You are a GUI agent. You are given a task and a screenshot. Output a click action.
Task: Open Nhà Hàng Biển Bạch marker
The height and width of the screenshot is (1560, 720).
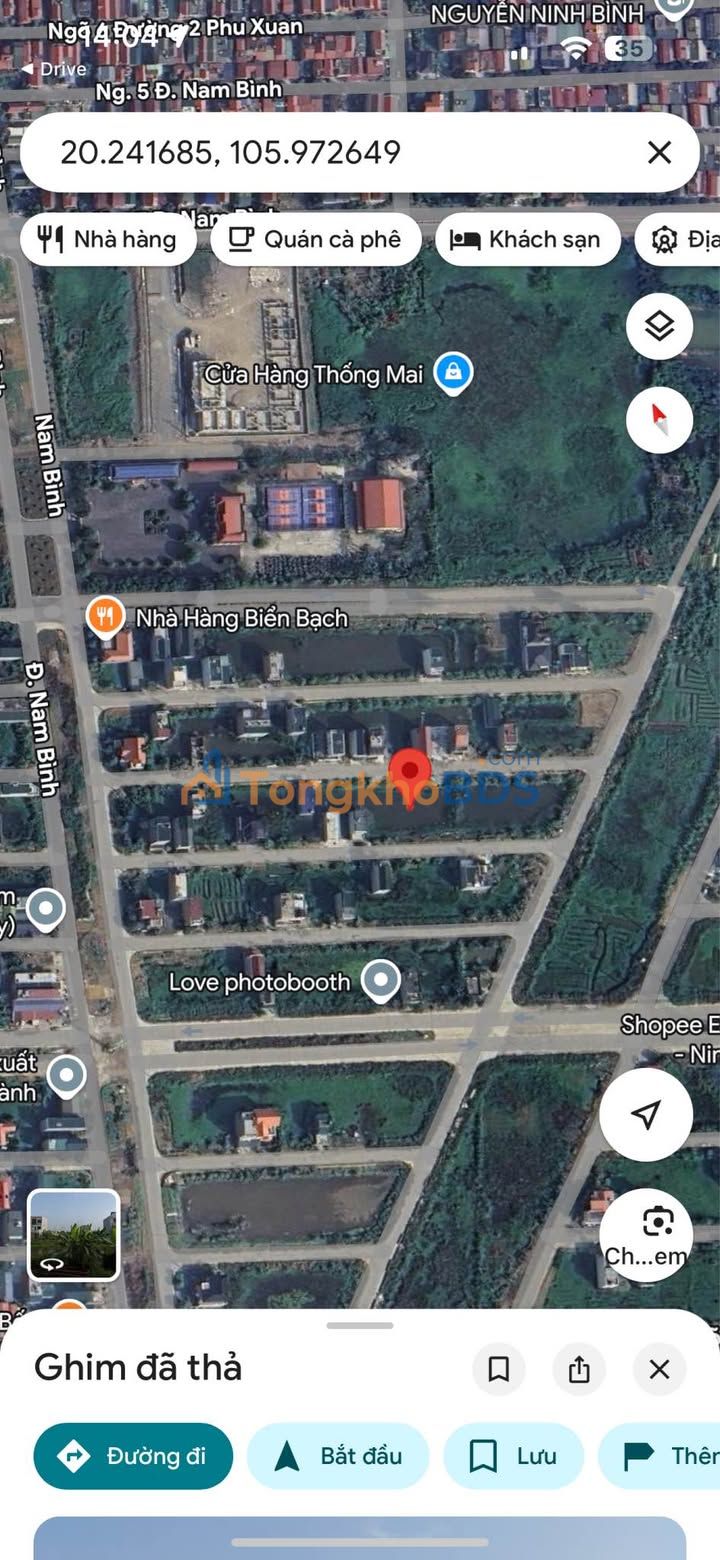click(105, 617)
